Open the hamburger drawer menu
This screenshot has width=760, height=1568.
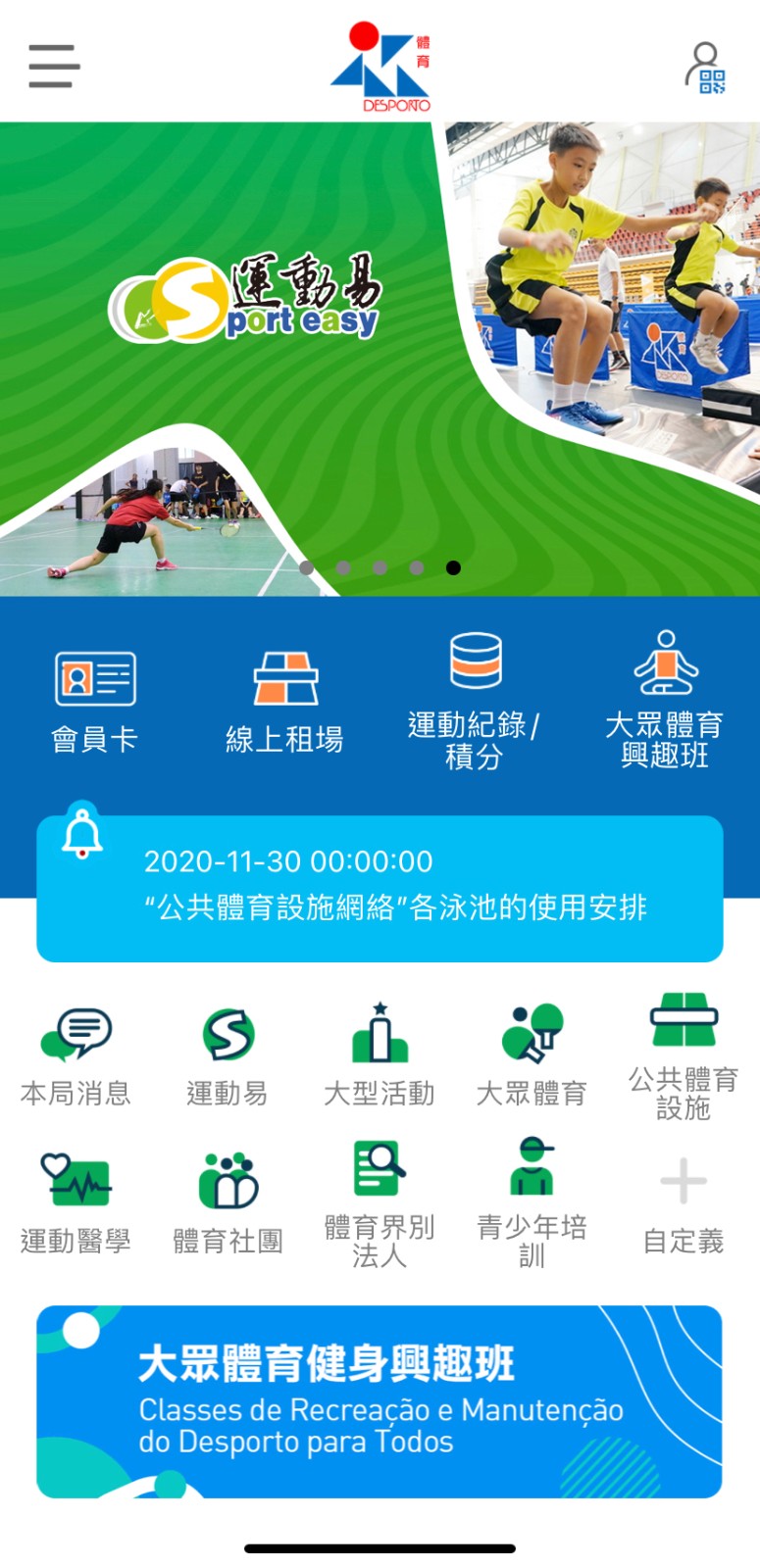pyautogui.click(x=54, y=66)
